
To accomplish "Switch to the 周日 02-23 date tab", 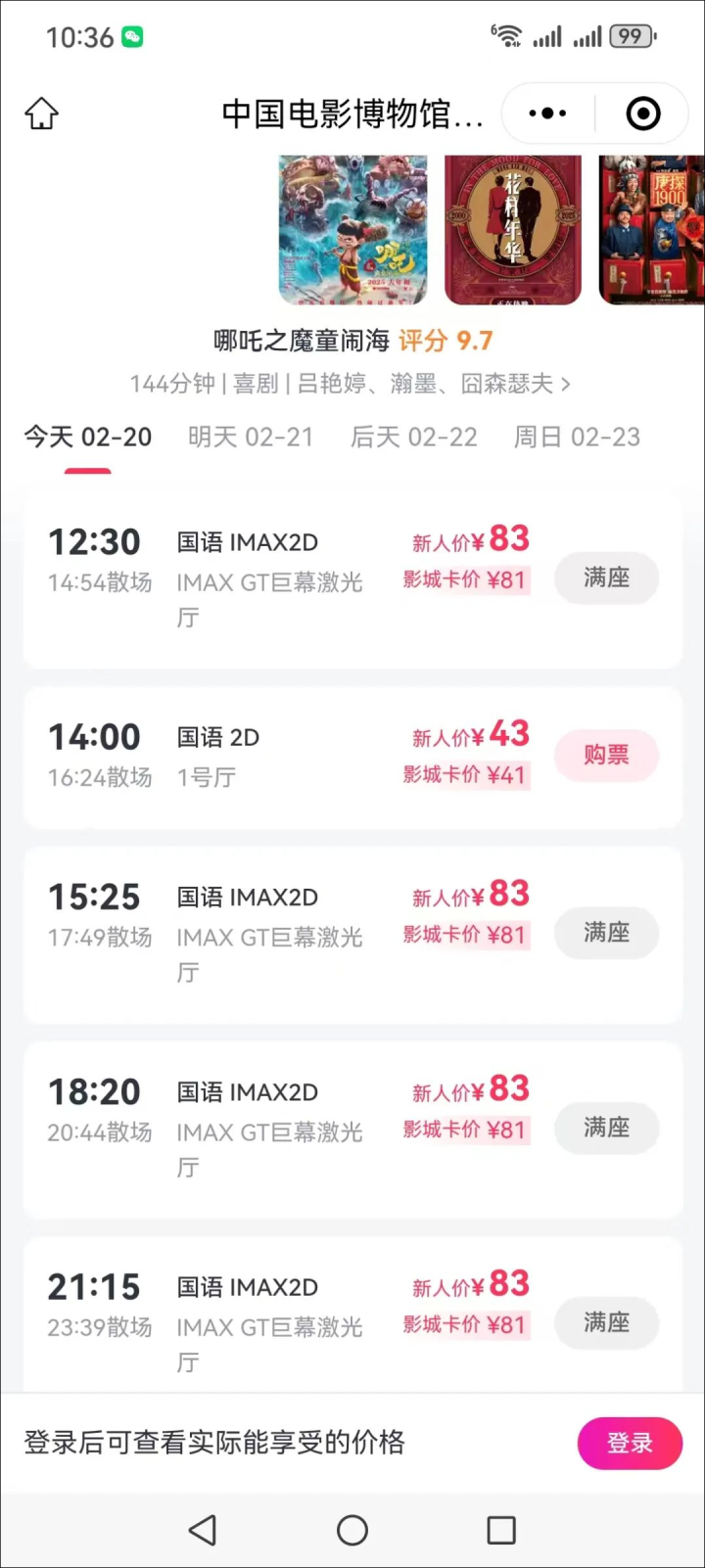I will point(577,437).
